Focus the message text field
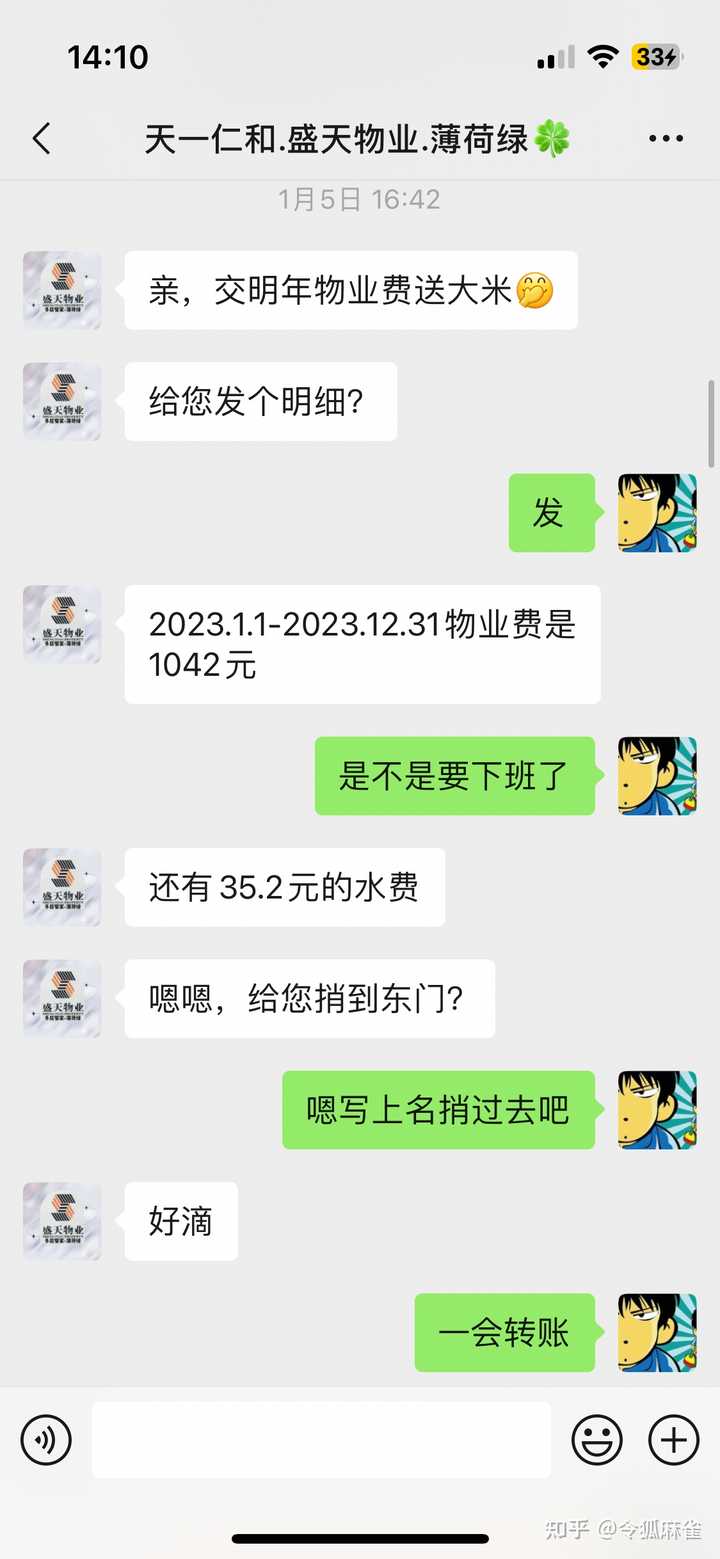Screen dimensions: 720x1559 (321, 1440)
